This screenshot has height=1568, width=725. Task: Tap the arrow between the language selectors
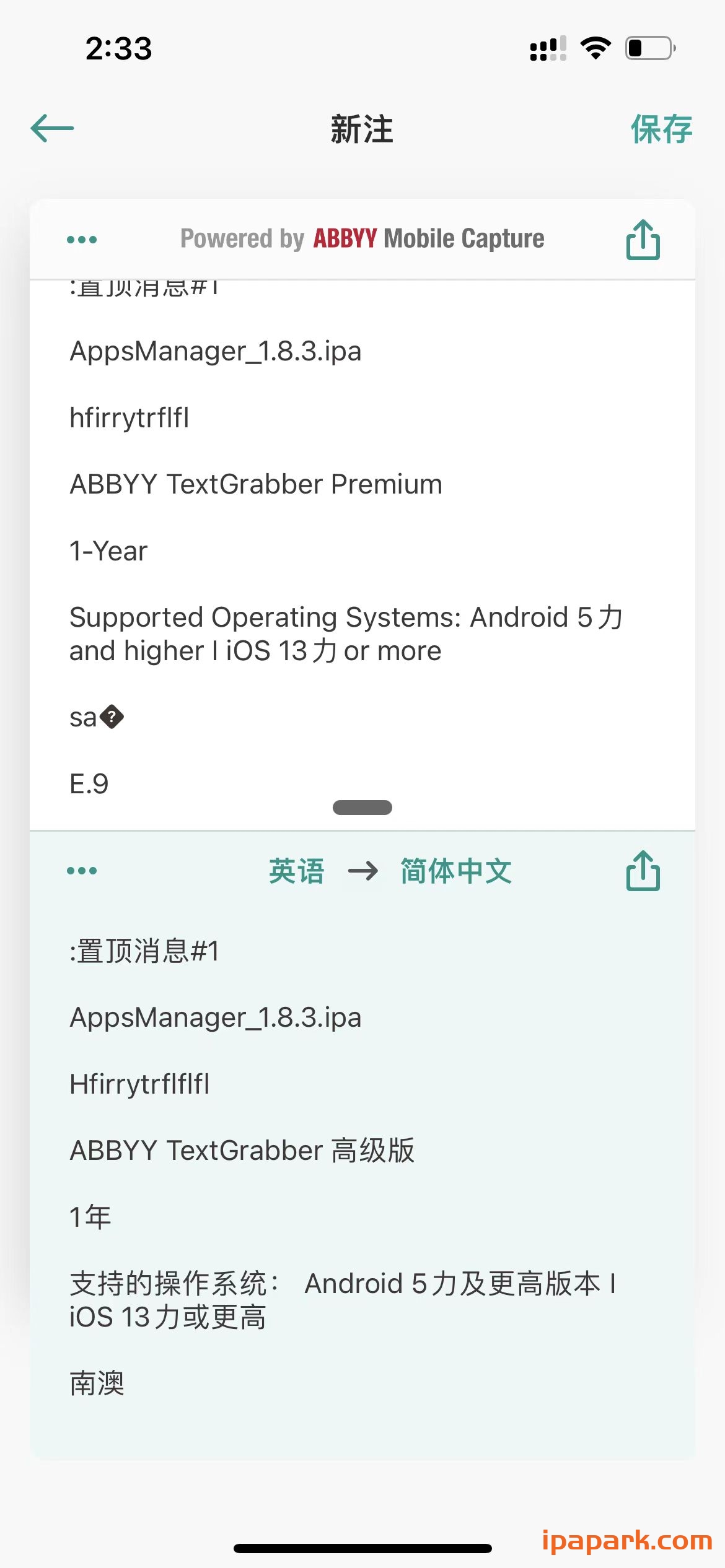click(x=362, y=871)
